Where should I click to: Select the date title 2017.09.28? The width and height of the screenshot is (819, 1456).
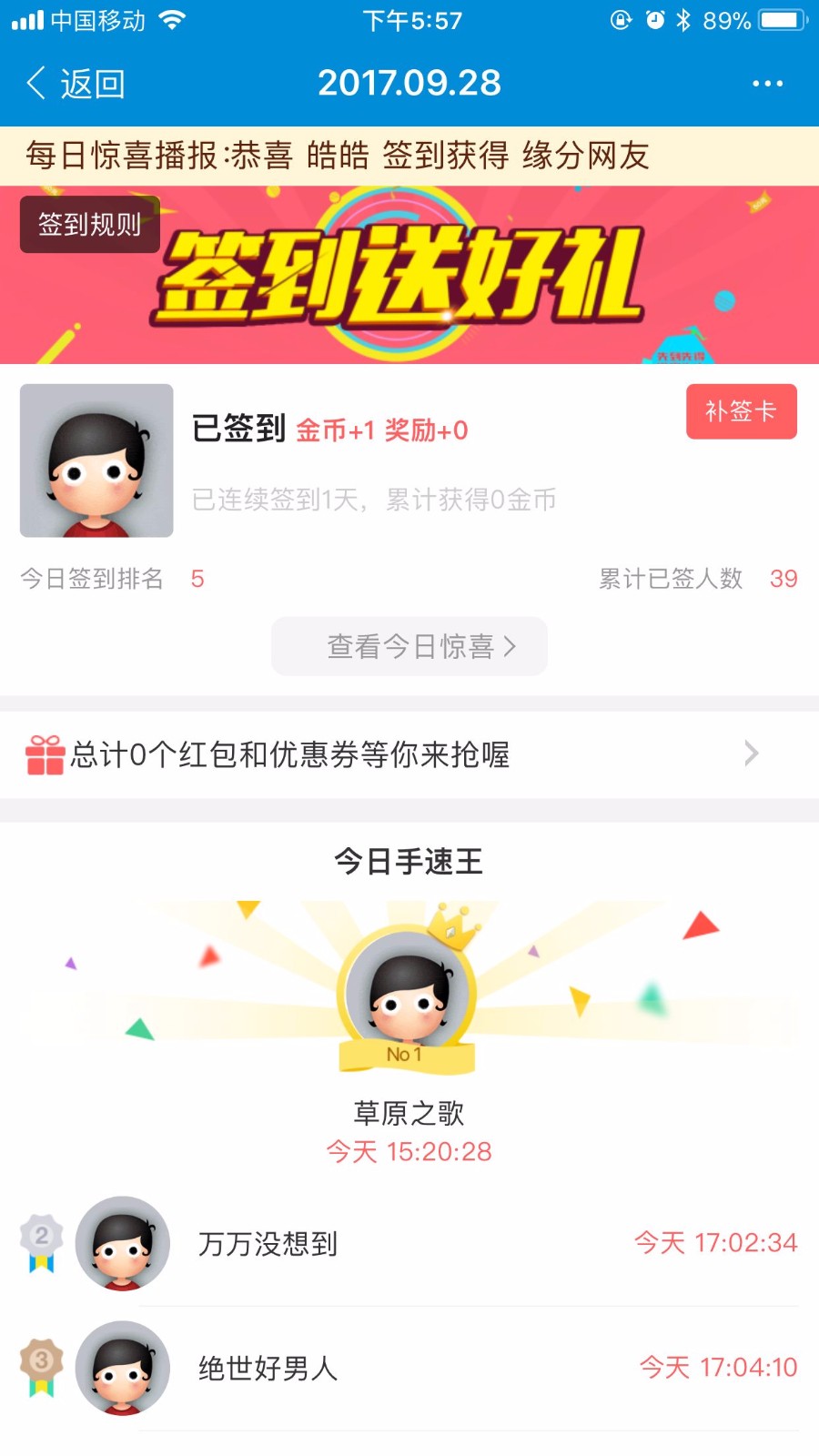pyautogui.click(x=409, y=82)
